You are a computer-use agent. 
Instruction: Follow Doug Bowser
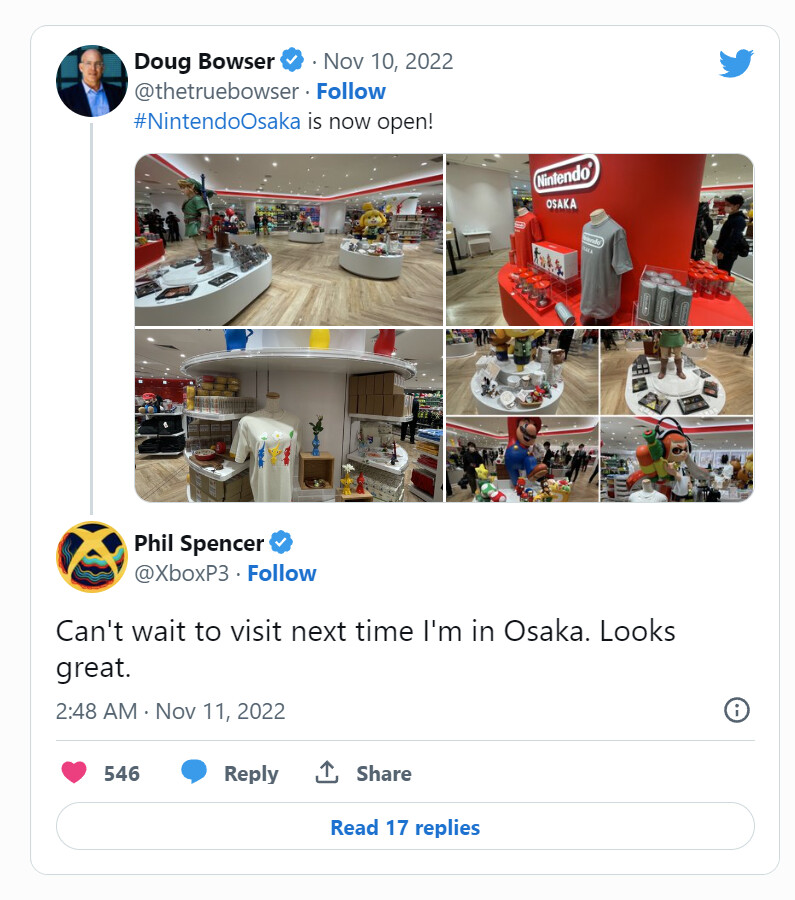(x=351, y=91)
